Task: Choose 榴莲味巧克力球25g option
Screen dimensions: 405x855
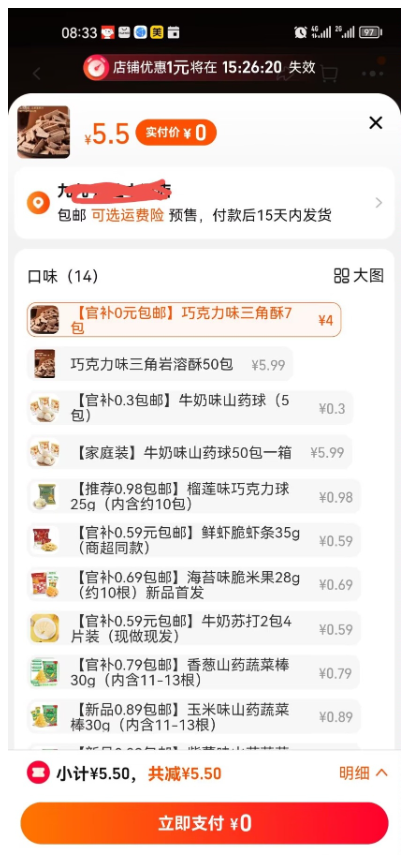Action: pos(194,496)
